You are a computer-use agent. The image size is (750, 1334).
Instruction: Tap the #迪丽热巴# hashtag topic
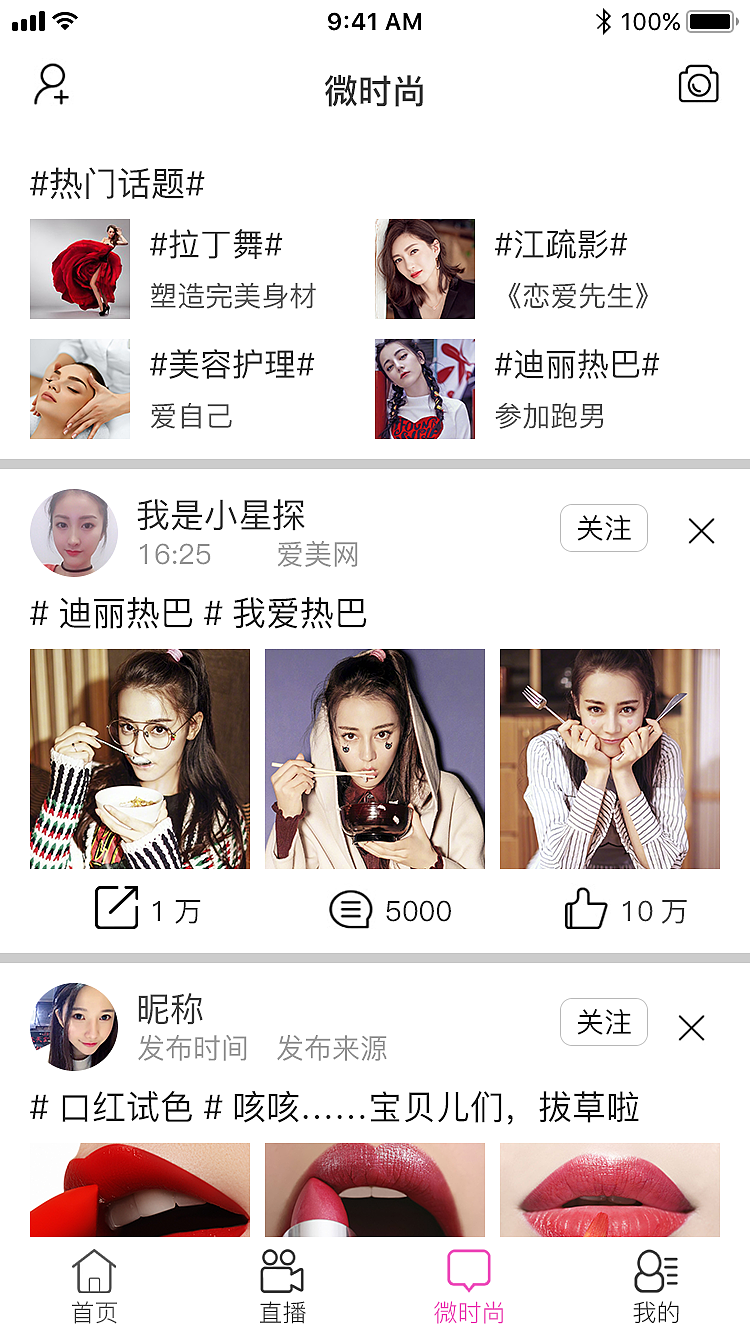coord(577,365)
